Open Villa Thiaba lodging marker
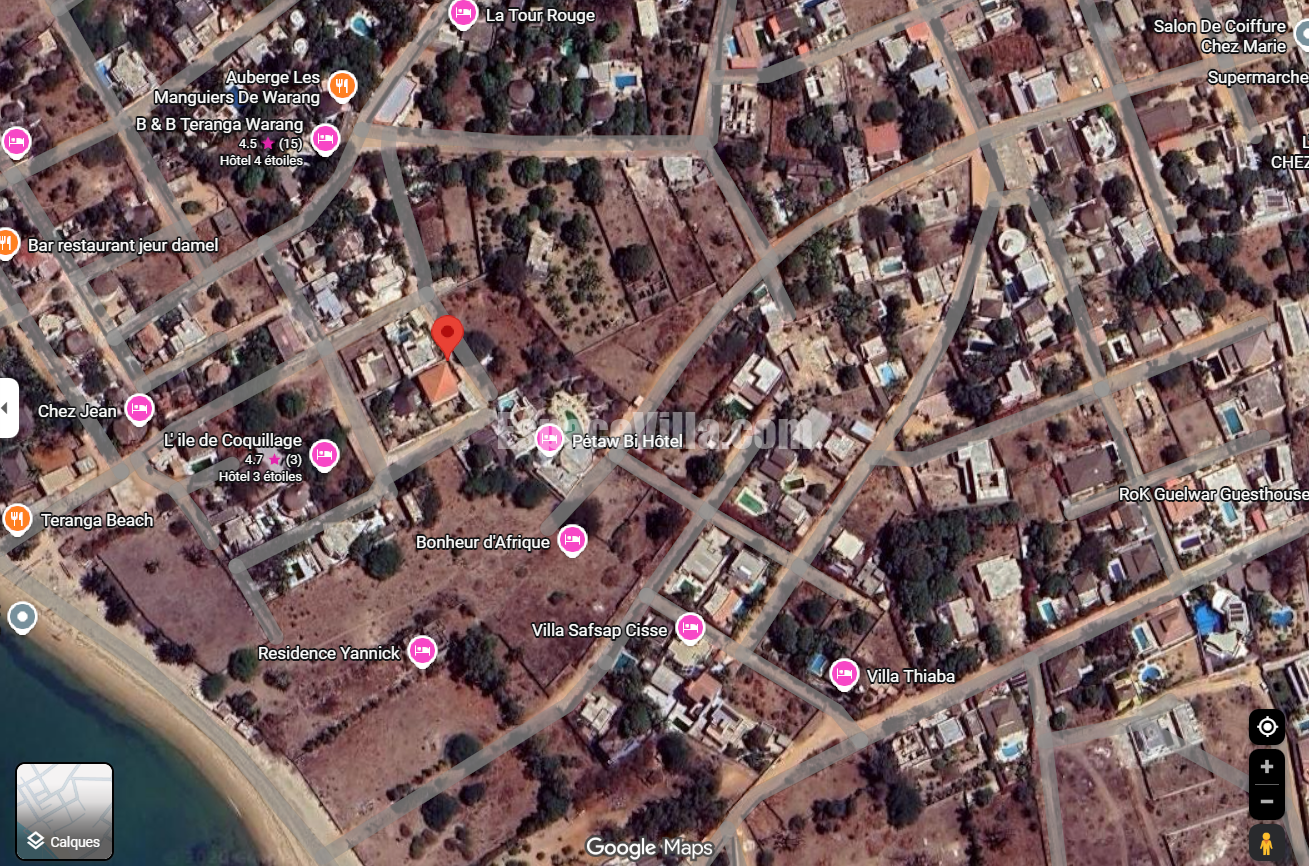 845,675
